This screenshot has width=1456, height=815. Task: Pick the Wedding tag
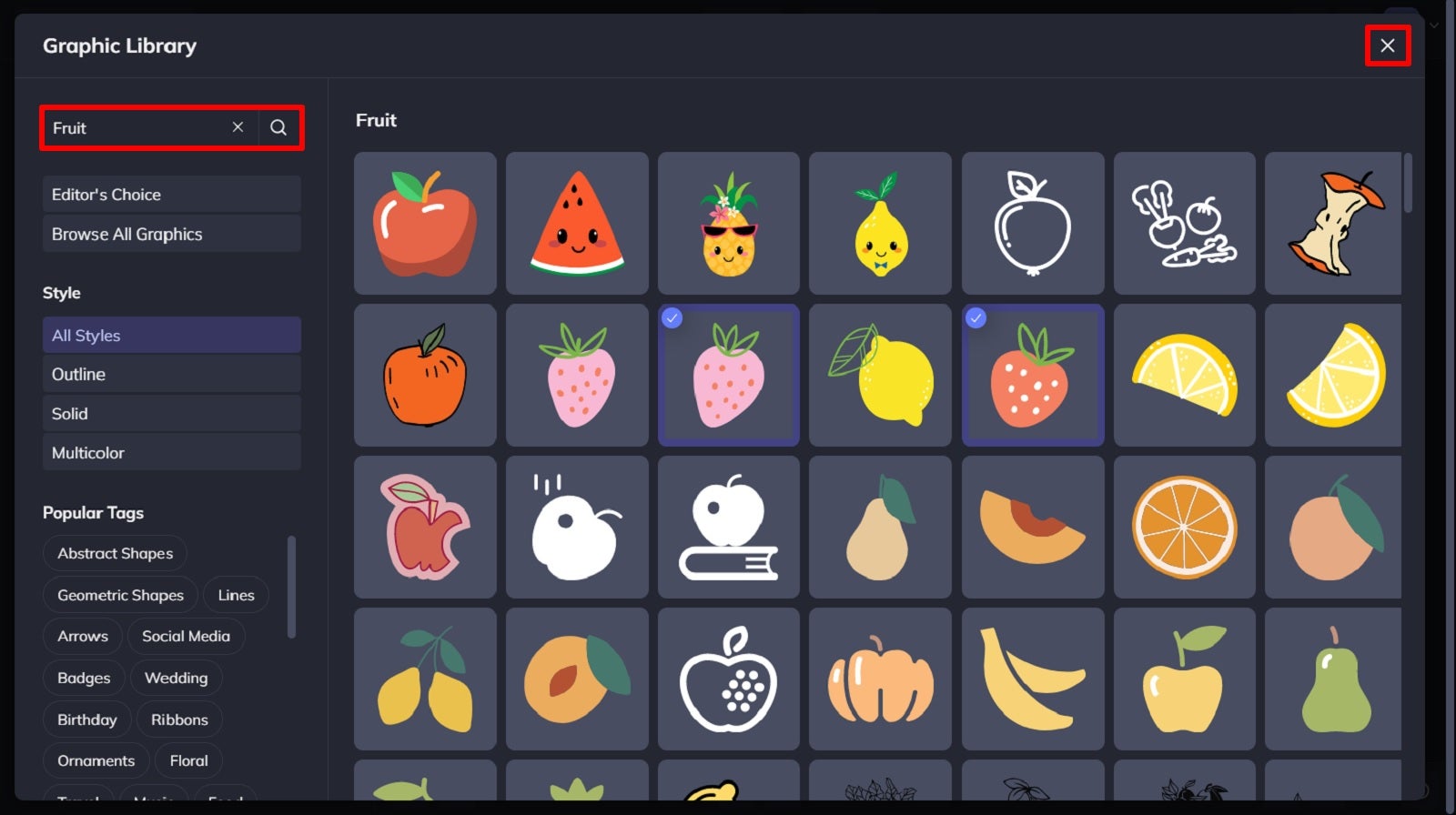pyautogui.click(x=176, y=678)
